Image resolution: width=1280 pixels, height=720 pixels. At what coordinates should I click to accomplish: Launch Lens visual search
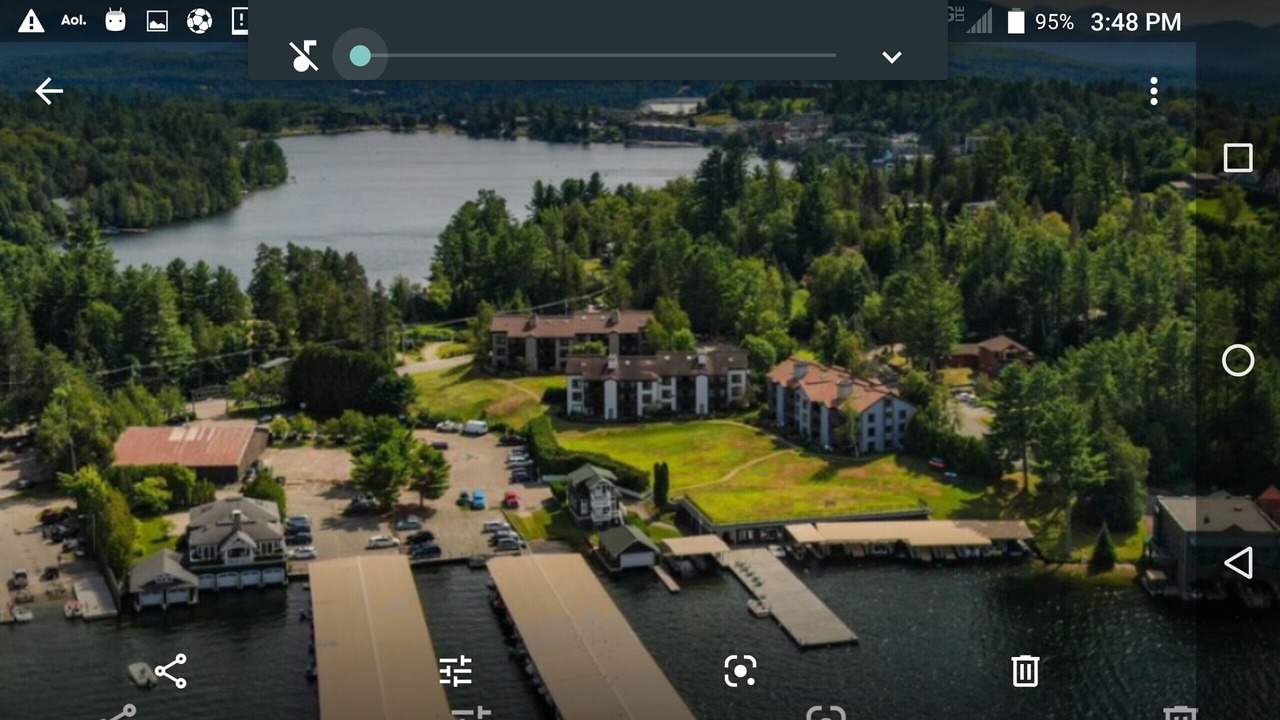click(740, 671)
